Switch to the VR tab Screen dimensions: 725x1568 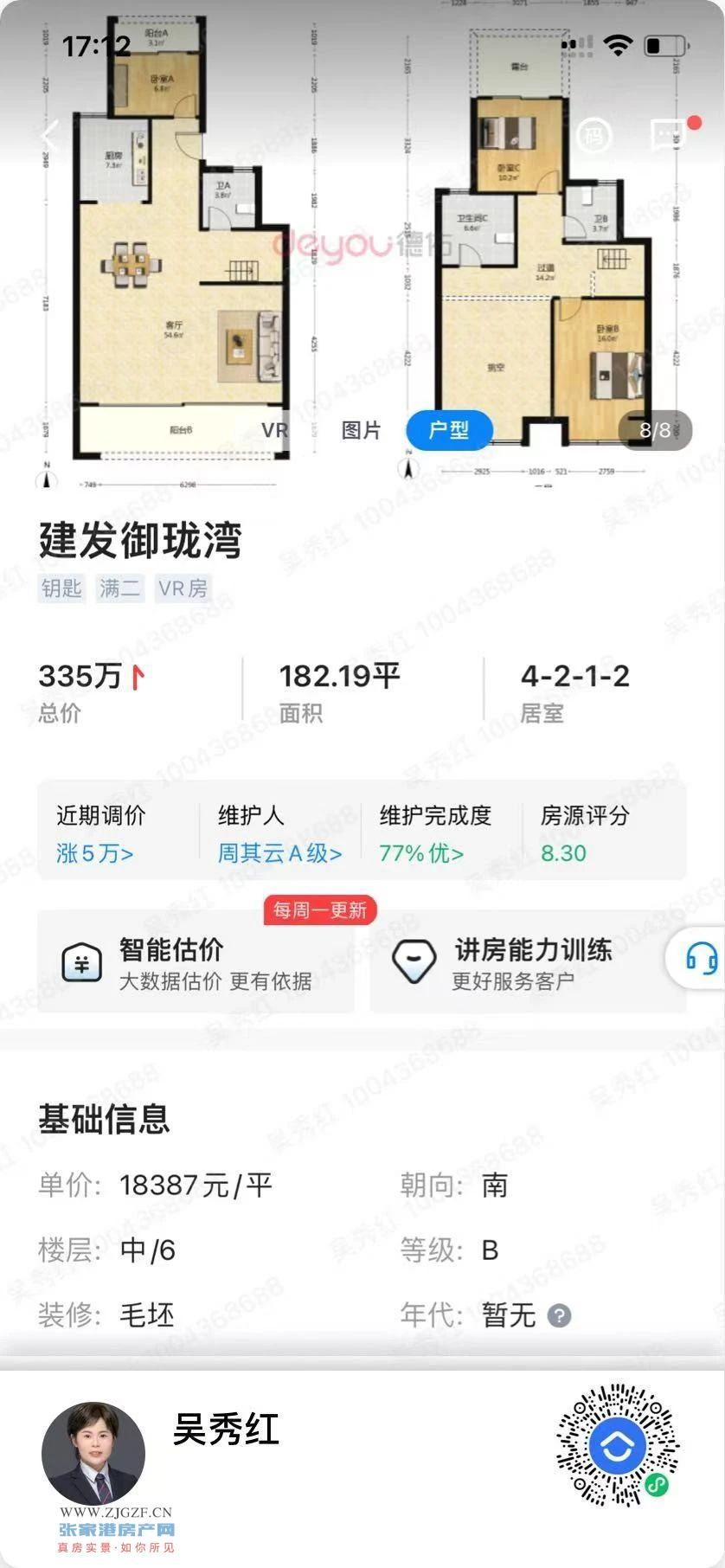tap(274, 430)
